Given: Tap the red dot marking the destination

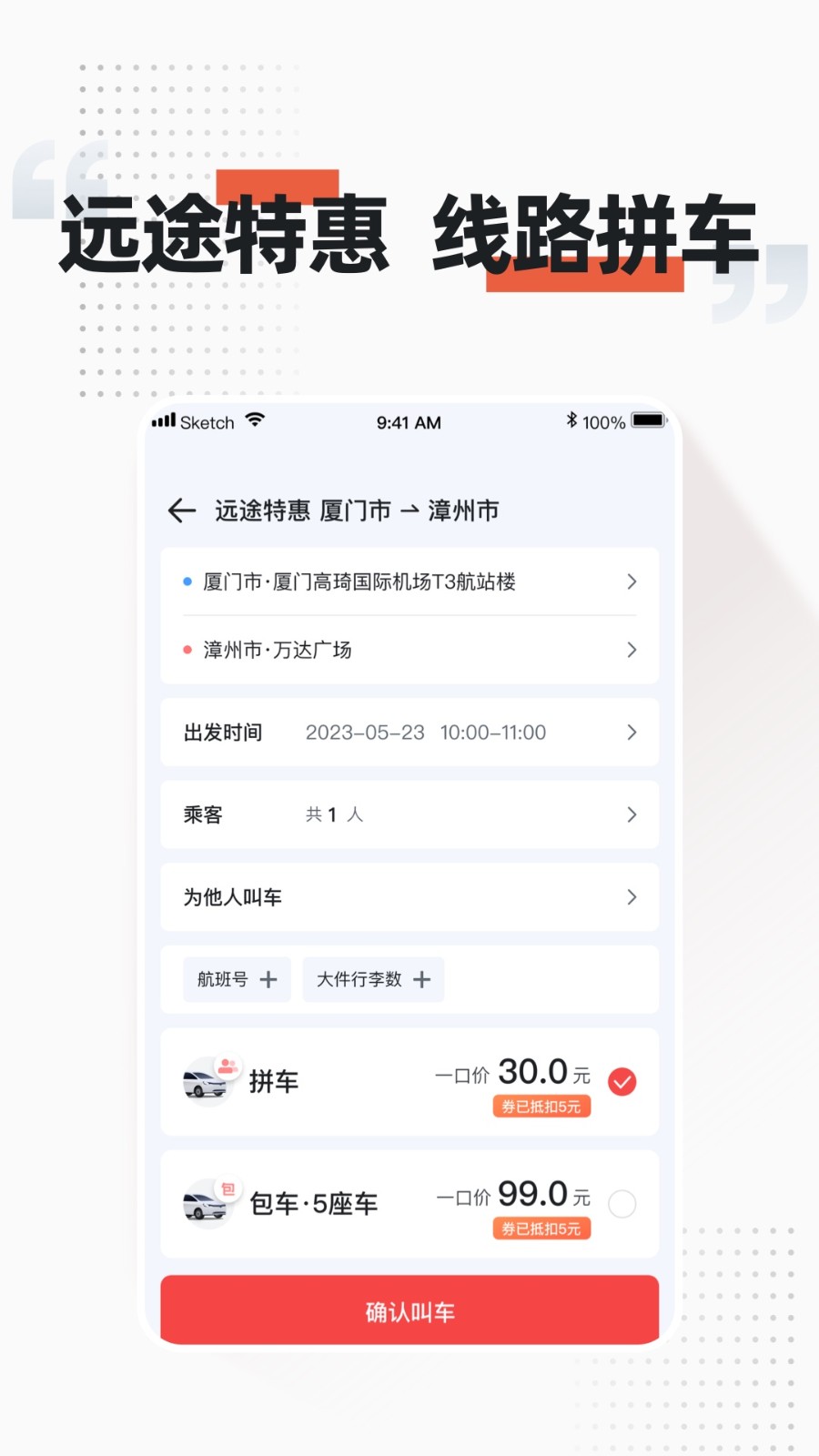Looking at the screenshot, I should click(x=185, y=650).
